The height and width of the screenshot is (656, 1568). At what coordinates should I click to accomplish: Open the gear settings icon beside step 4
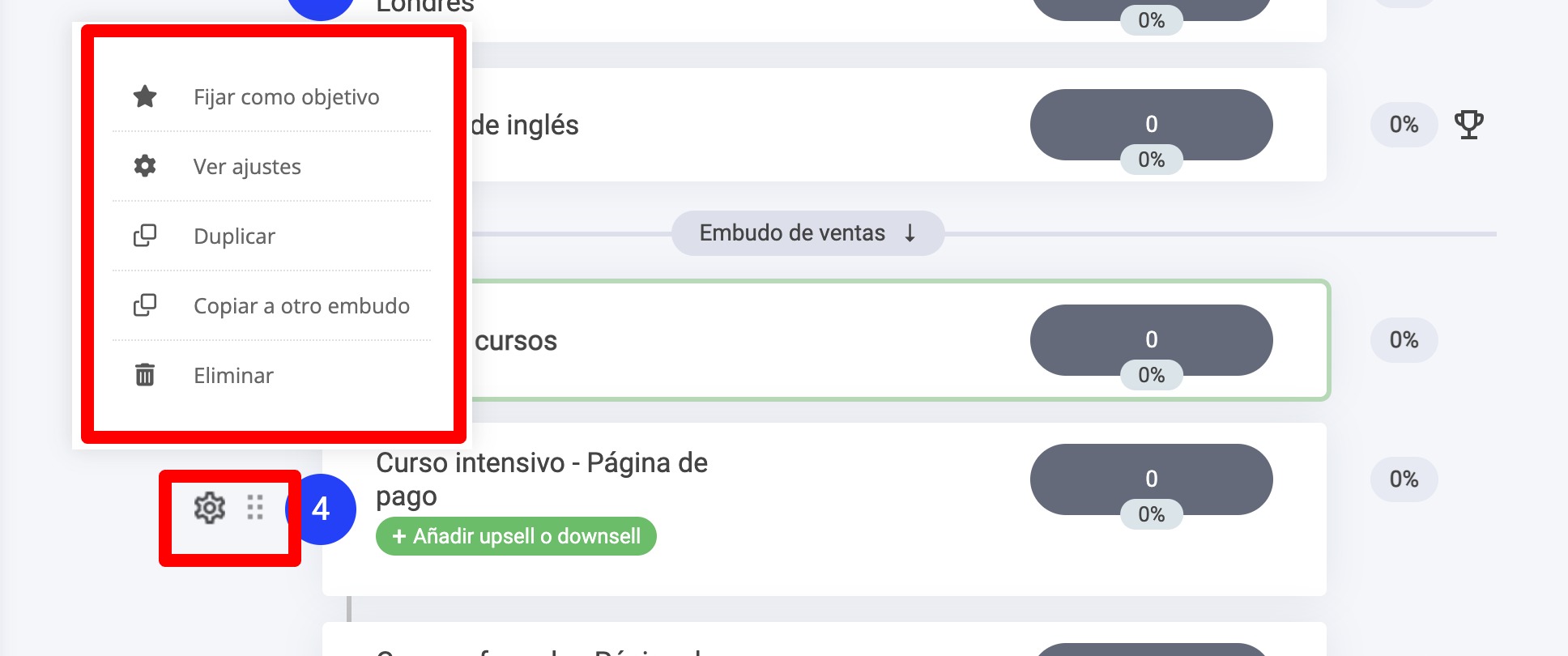[209, 508]
